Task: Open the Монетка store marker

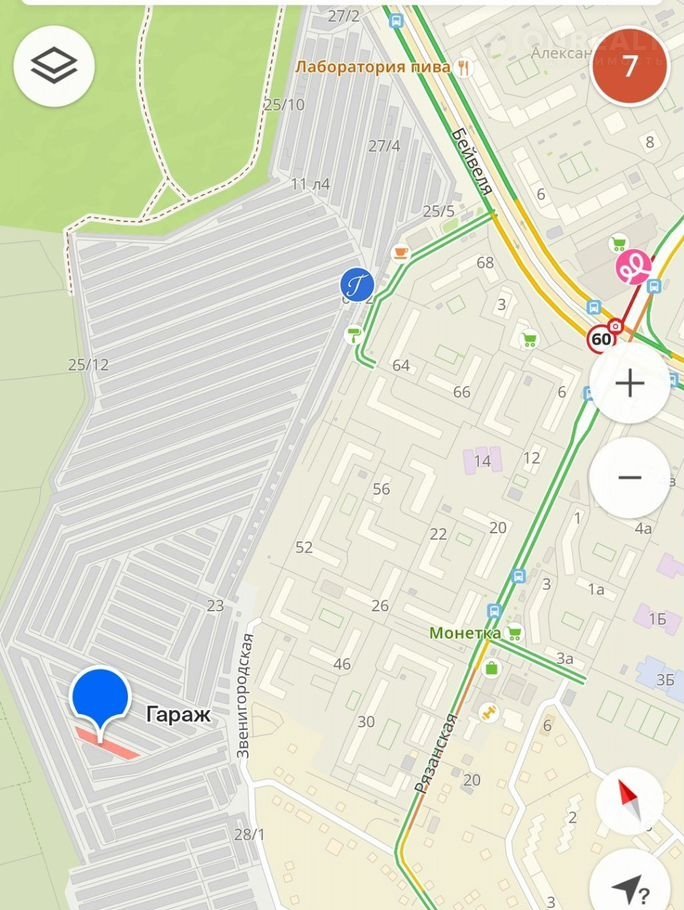Action: coord(514,632)
